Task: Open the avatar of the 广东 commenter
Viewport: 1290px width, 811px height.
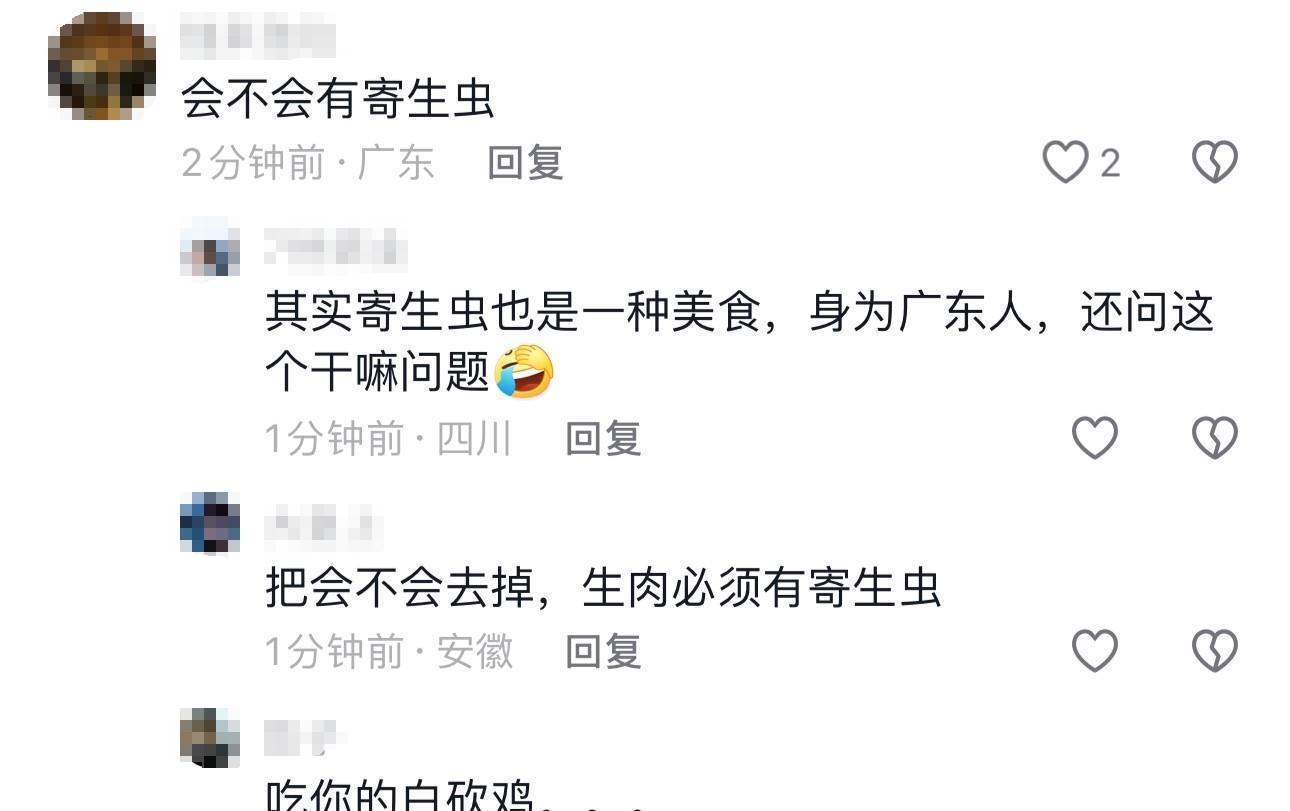Action: 102,66
